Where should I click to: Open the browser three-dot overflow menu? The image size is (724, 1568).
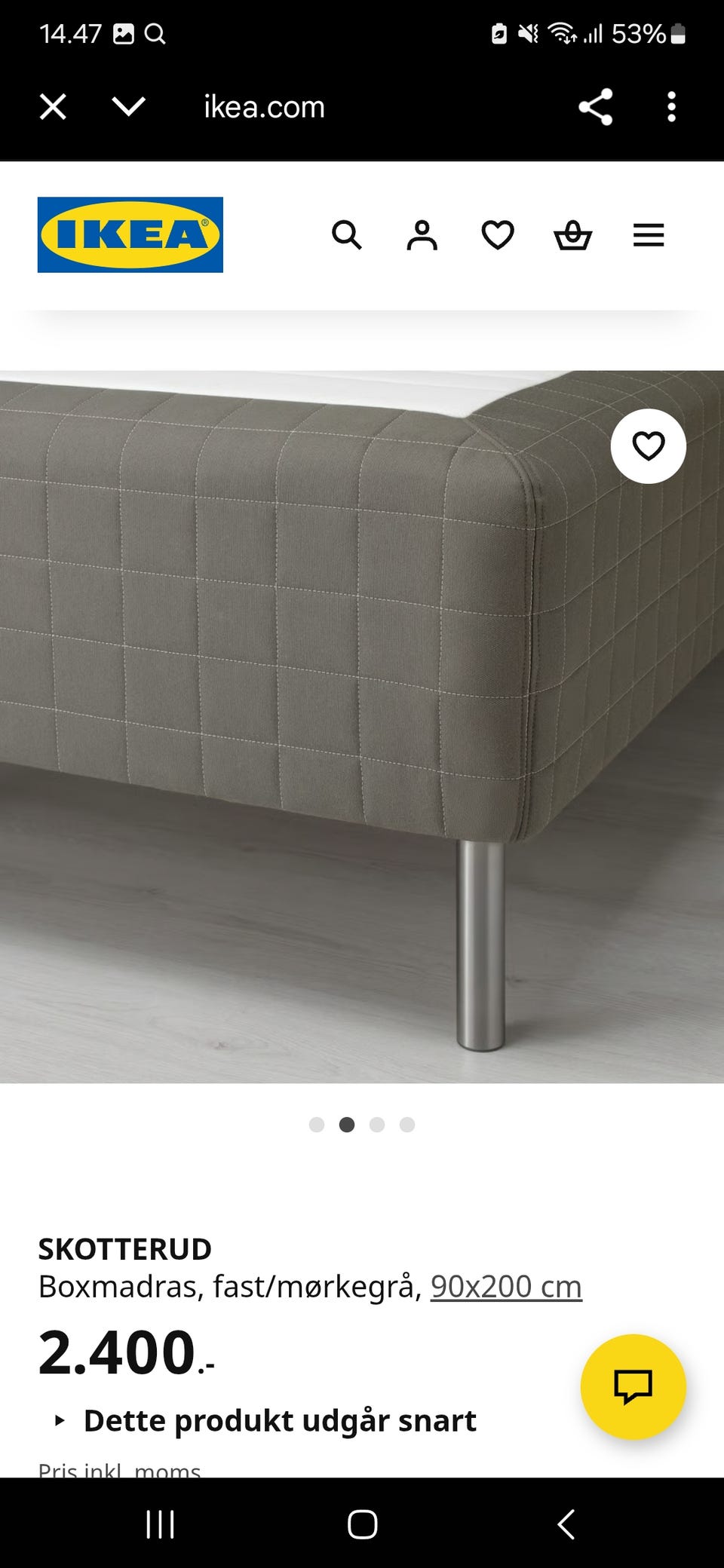(671, 107)
